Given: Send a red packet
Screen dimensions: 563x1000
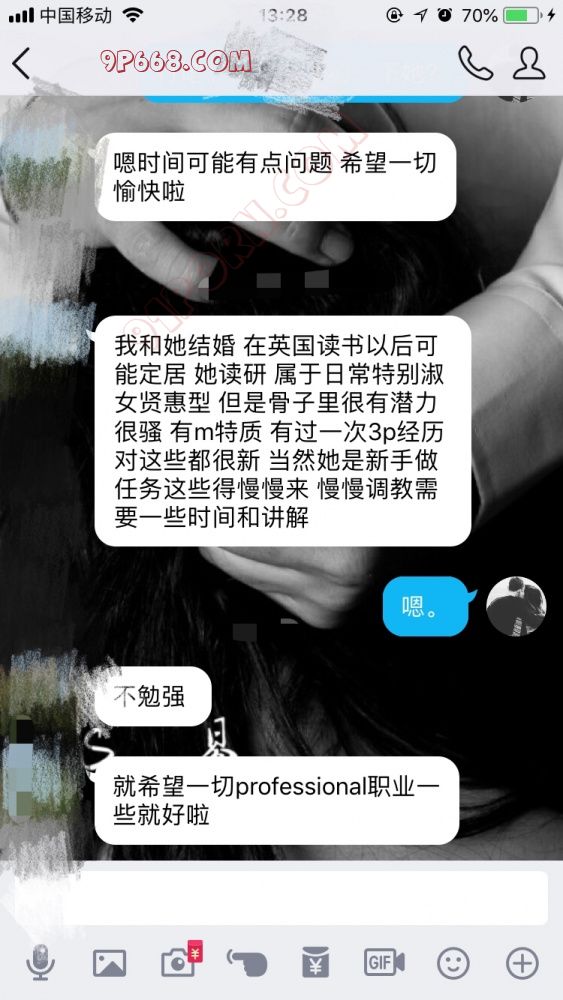Looking at the screenshot, I should click(x=315, y=962).
